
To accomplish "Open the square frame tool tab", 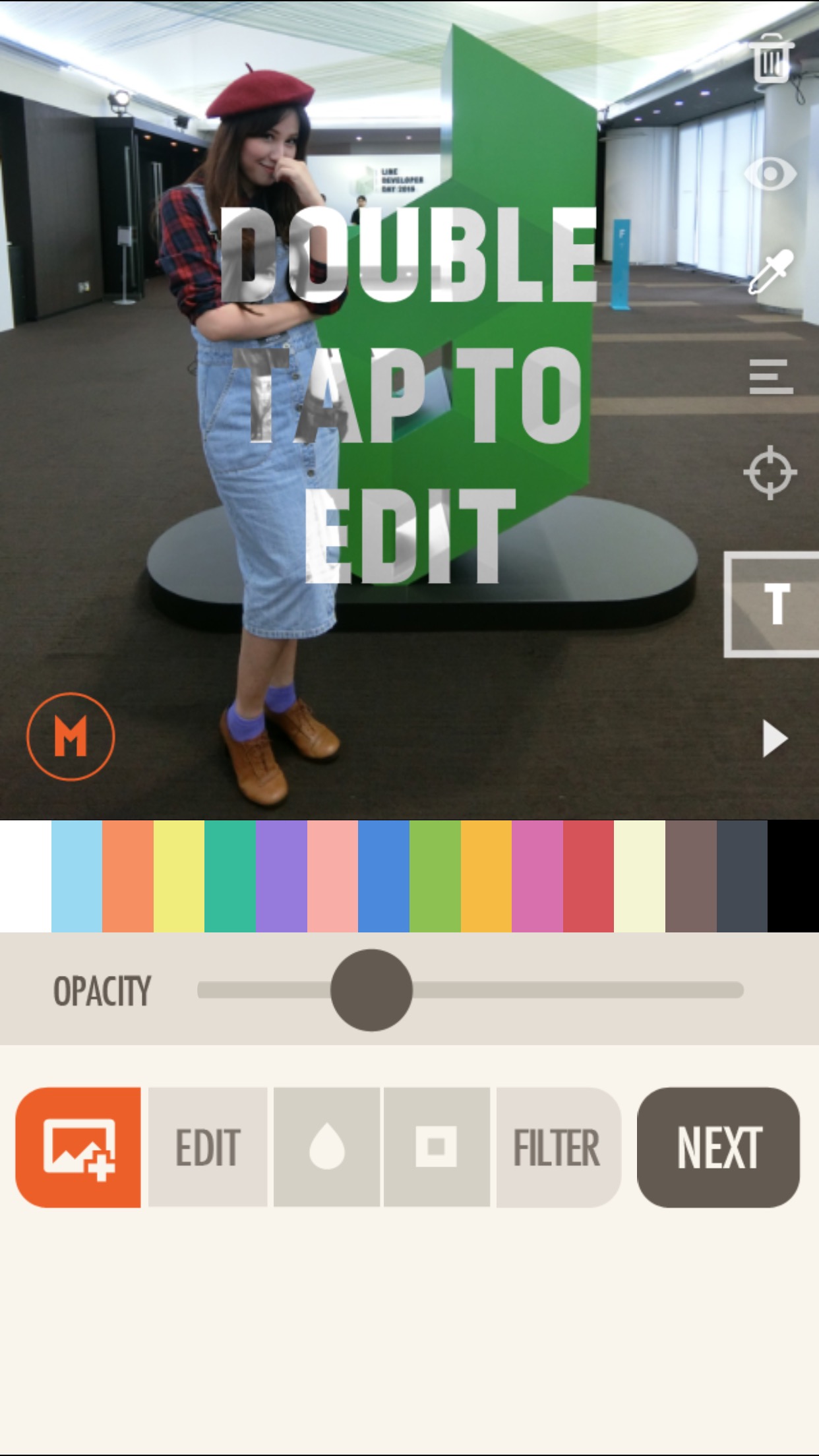I will coord(437,1147).
